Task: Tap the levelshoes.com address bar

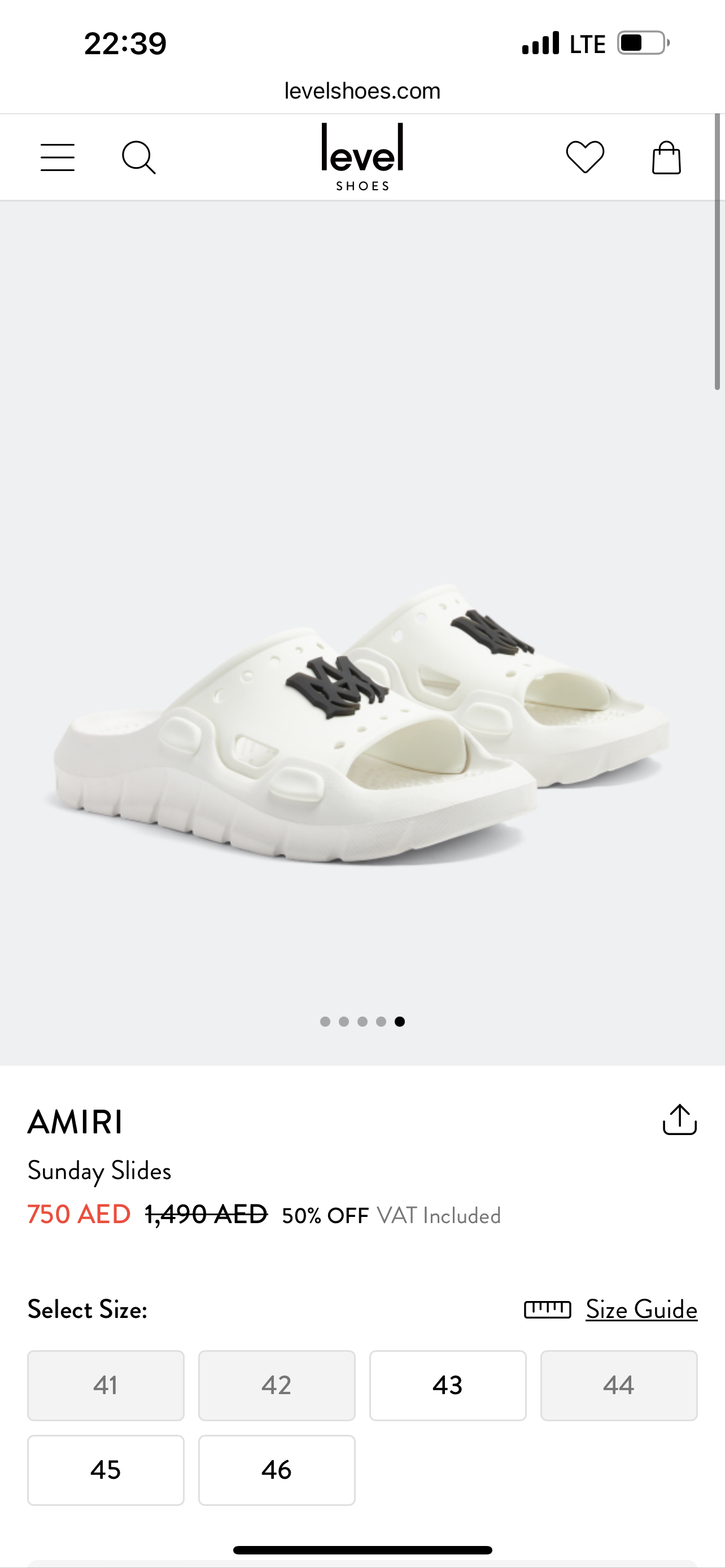Action: (362, 91)
